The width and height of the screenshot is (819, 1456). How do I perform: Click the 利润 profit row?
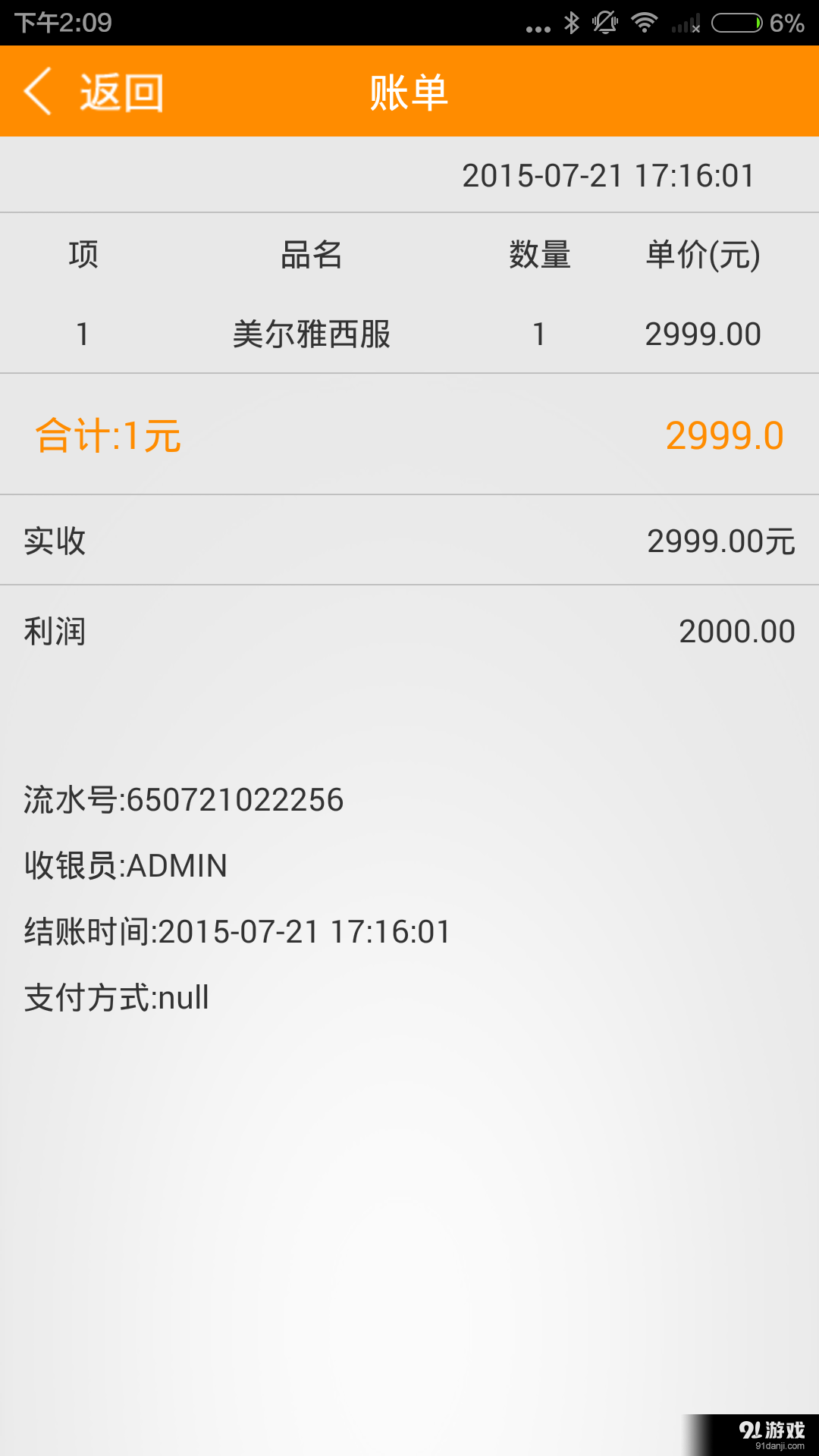click(x=409, y=630)
